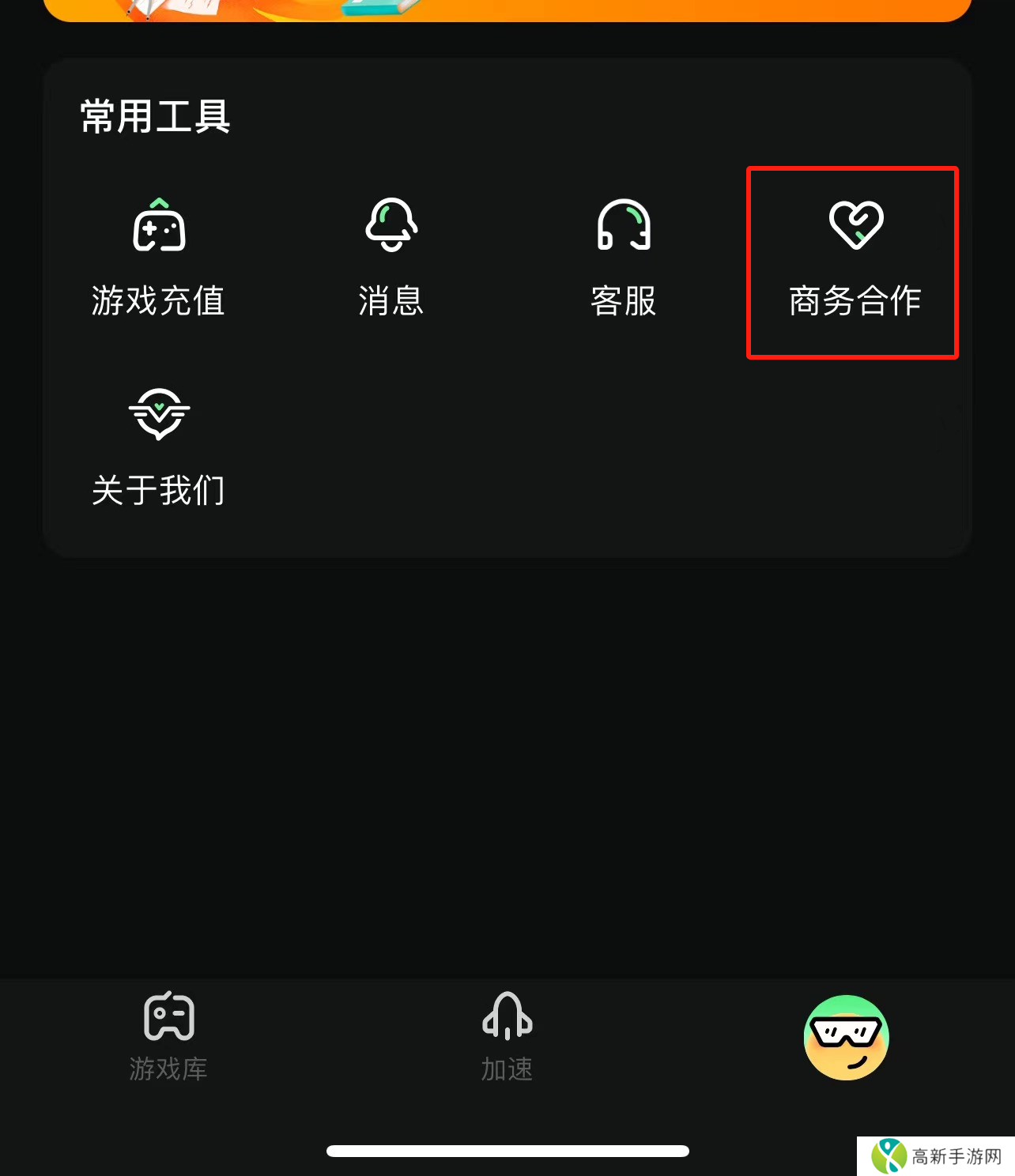The height and width of the screenshot is (1176, 1015).
Task: Open 关于我们 about us
Action: [159, 447]
